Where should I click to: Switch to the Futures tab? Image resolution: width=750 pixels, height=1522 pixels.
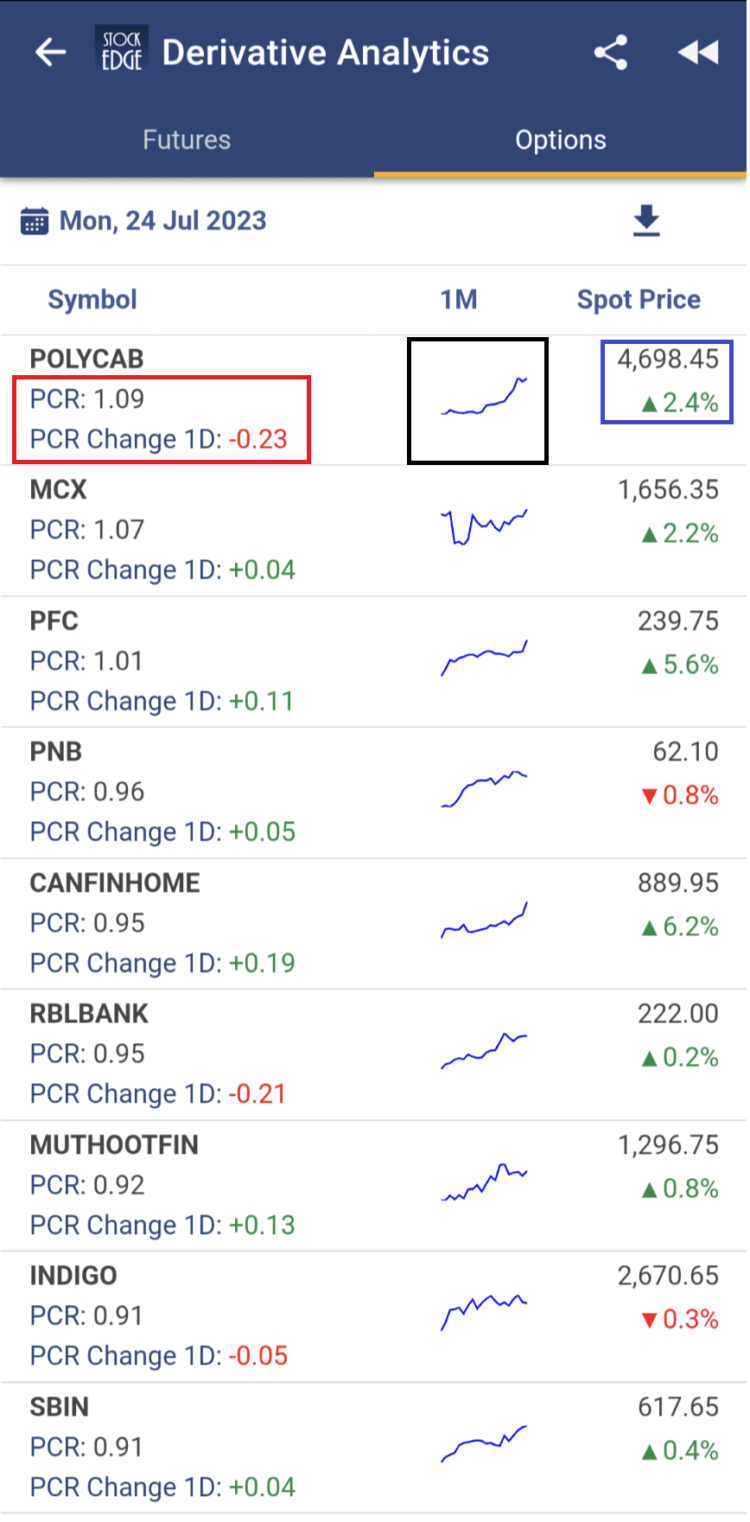[x=186, y=140]
